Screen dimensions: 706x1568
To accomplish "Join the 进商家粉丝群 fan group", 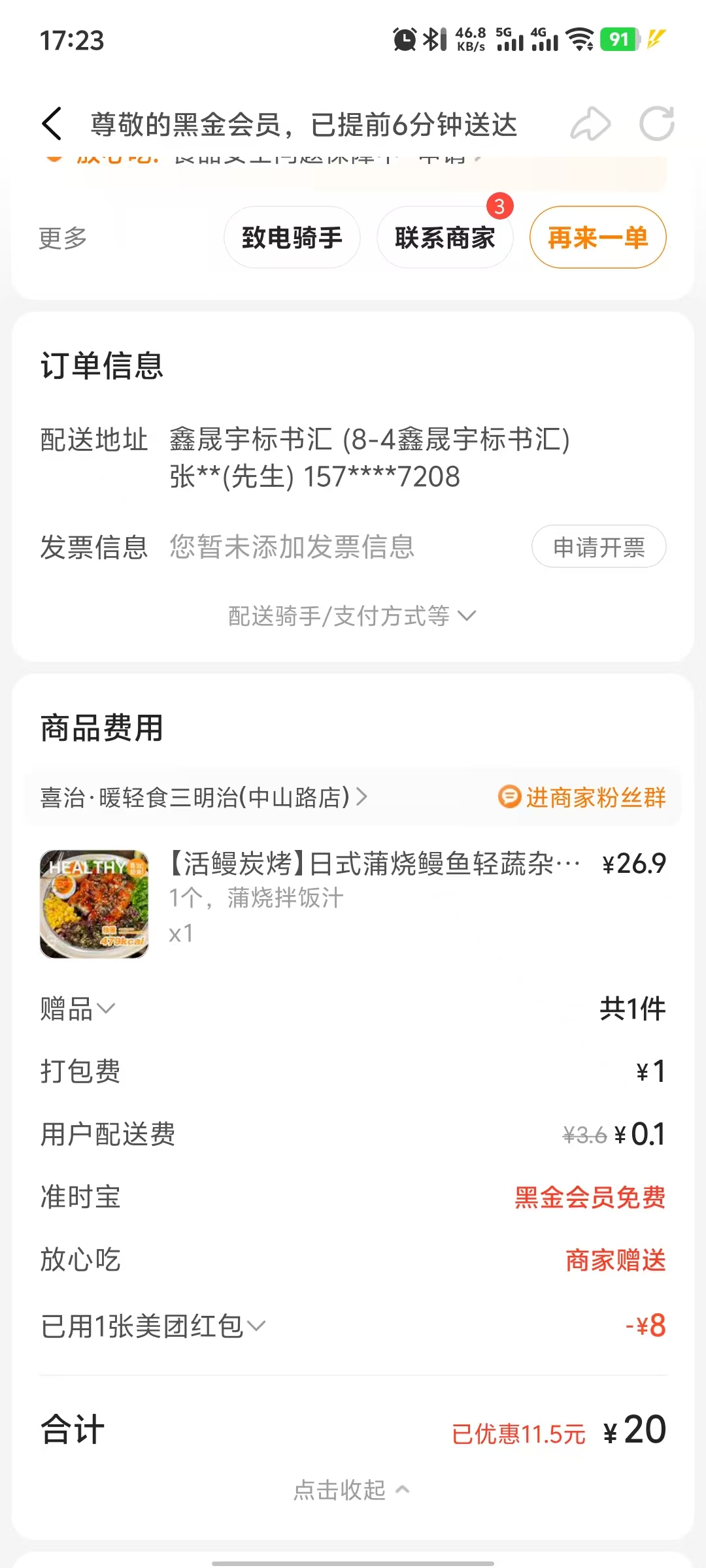I will (582, 798).
